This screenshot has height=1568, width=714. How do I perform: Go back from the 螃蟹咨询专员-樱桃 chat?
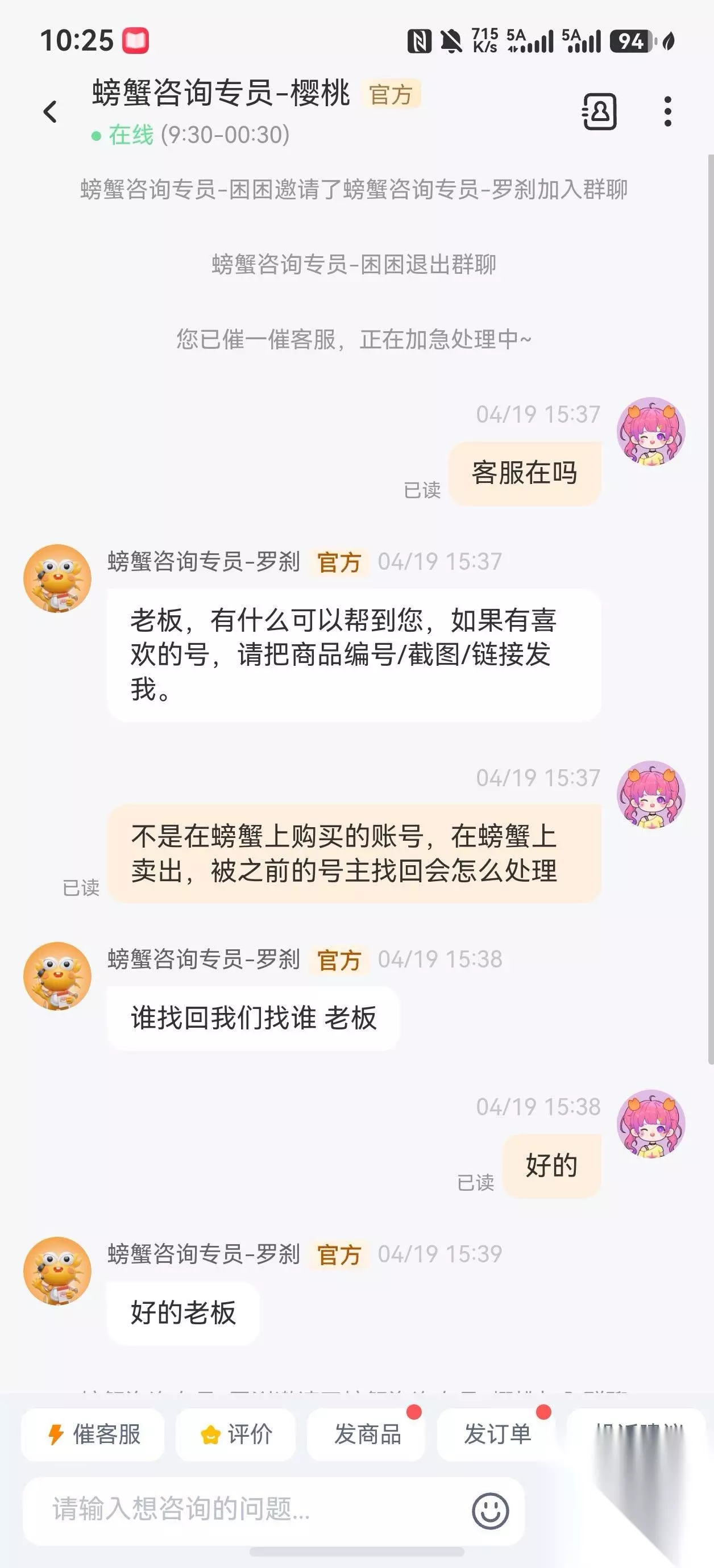[x=51, y=112]
